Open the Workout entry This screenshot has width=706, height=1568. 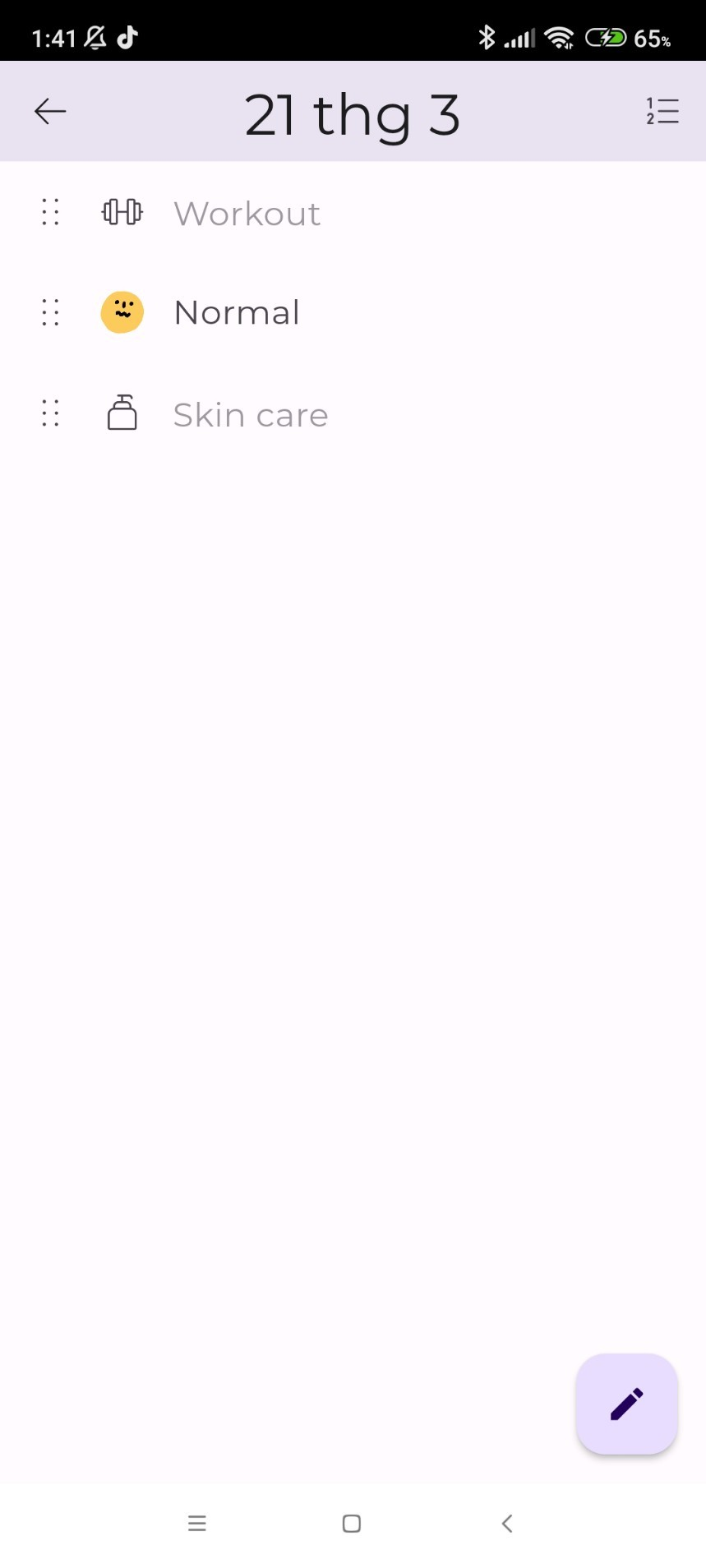[x=247, y=214]
